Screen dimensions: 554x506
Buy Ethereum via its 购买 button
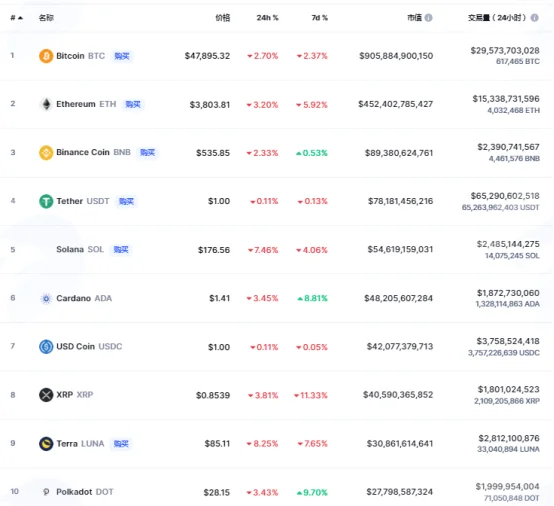coord(133,104)
